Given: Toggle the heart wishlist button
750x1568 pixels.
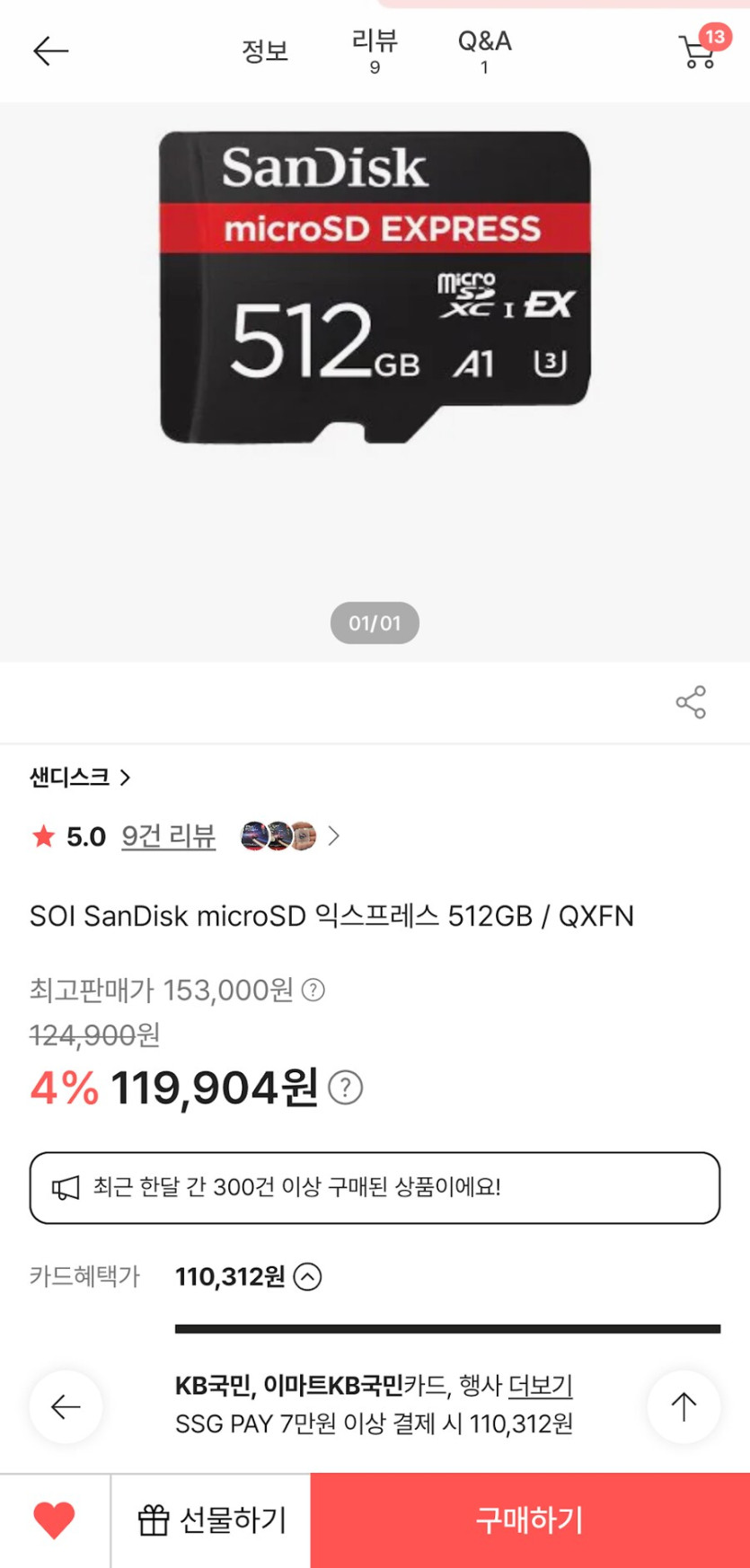Looking at the screenshot, I should (x=51, y=1519).
